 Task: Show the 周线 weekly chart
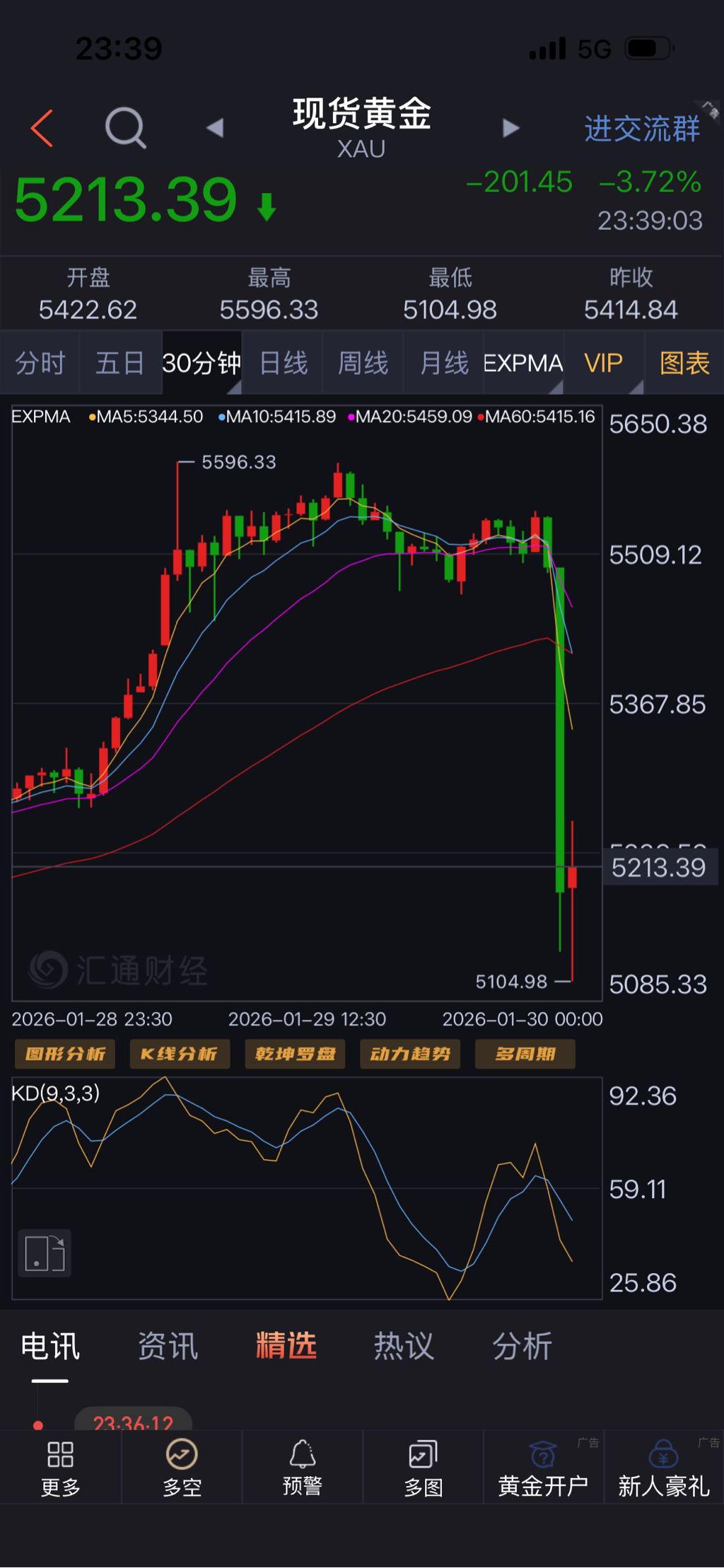tap(363, 363)
